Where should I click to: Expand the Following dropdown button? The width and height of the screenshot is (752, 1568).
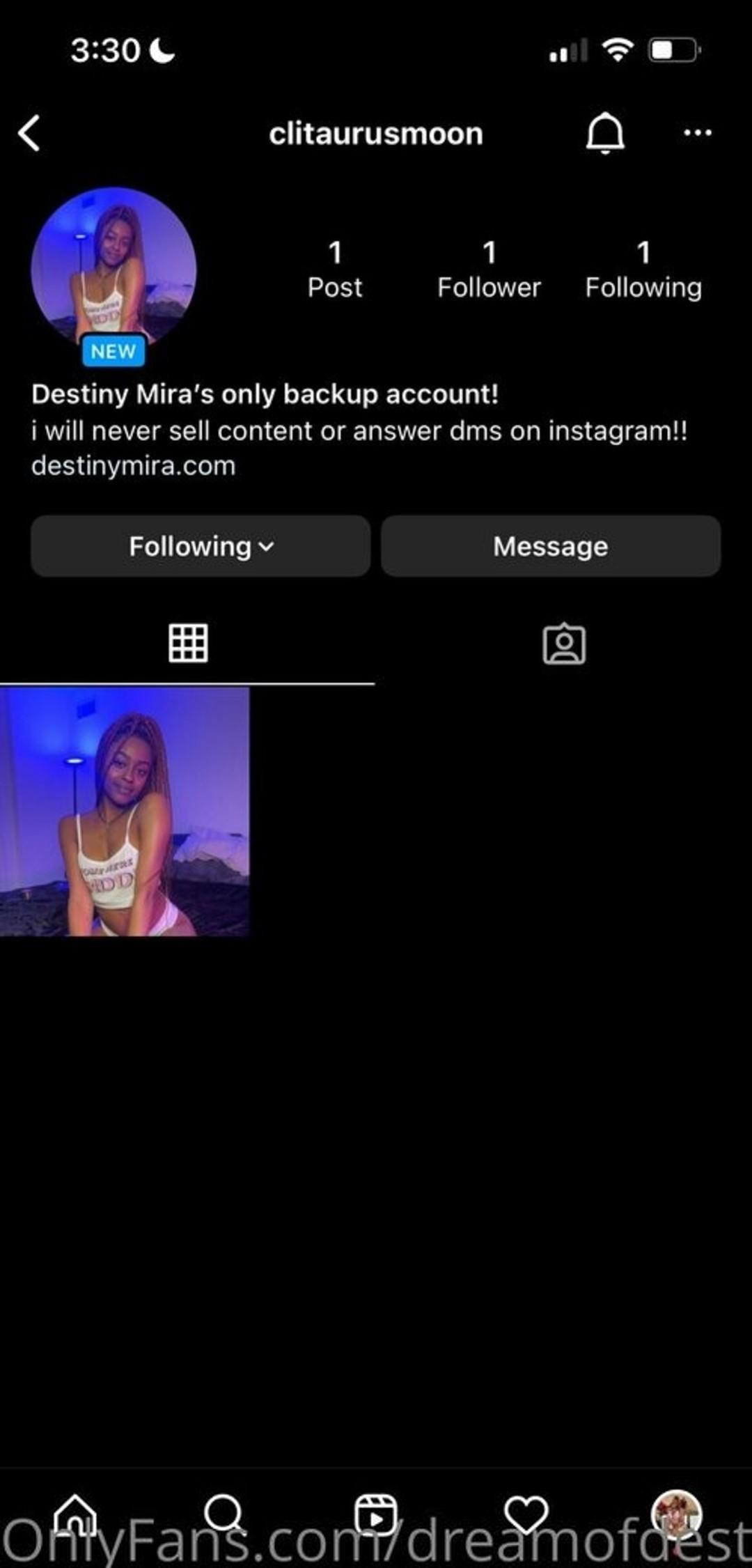point(201,546)
